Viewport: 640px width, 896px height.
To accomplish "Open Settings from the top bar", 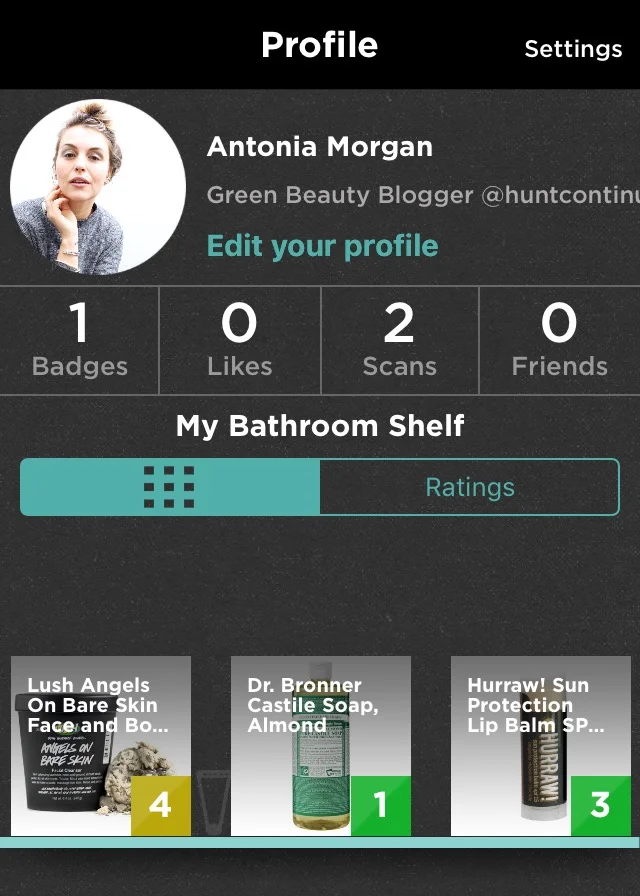I will [573, 49].
